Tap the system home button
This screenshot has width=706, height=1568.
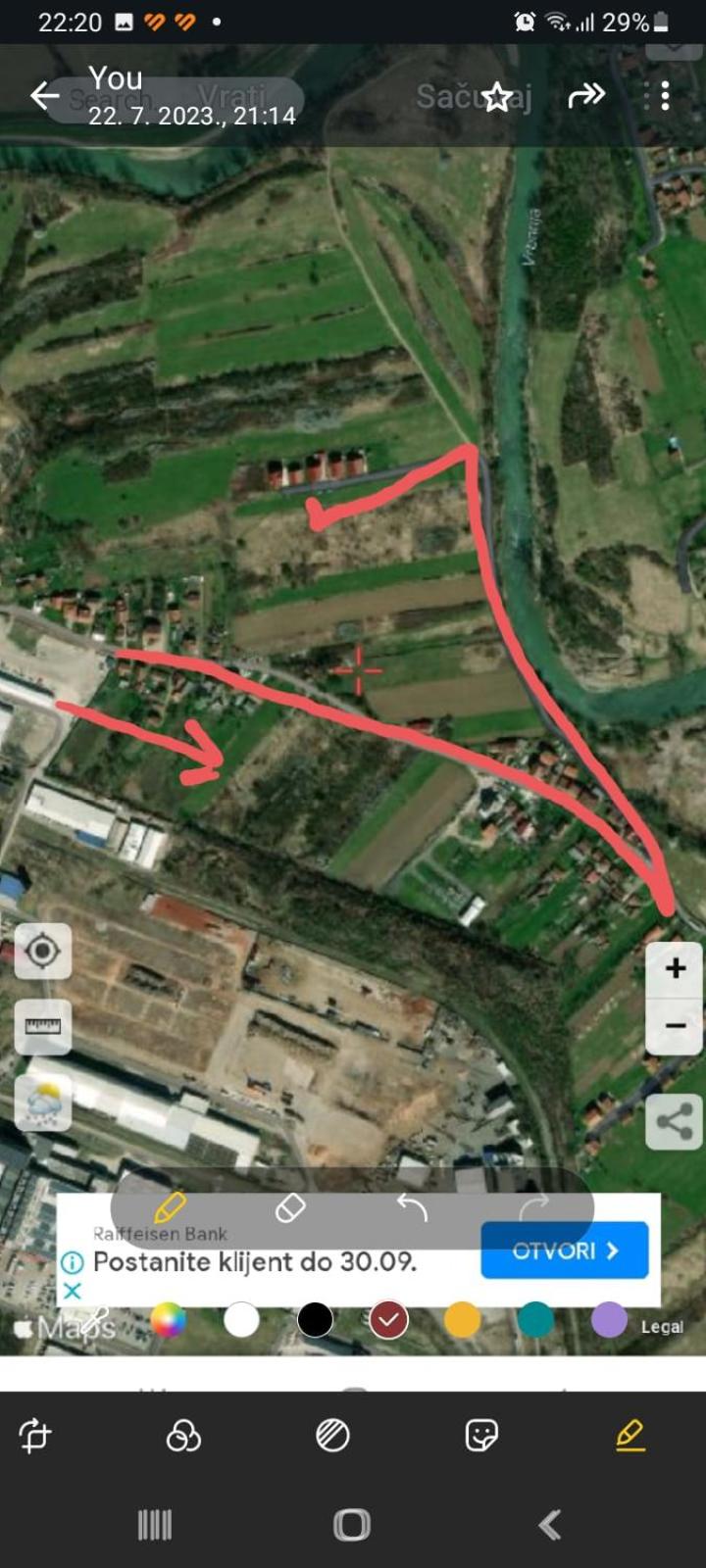coord(352,1525)
